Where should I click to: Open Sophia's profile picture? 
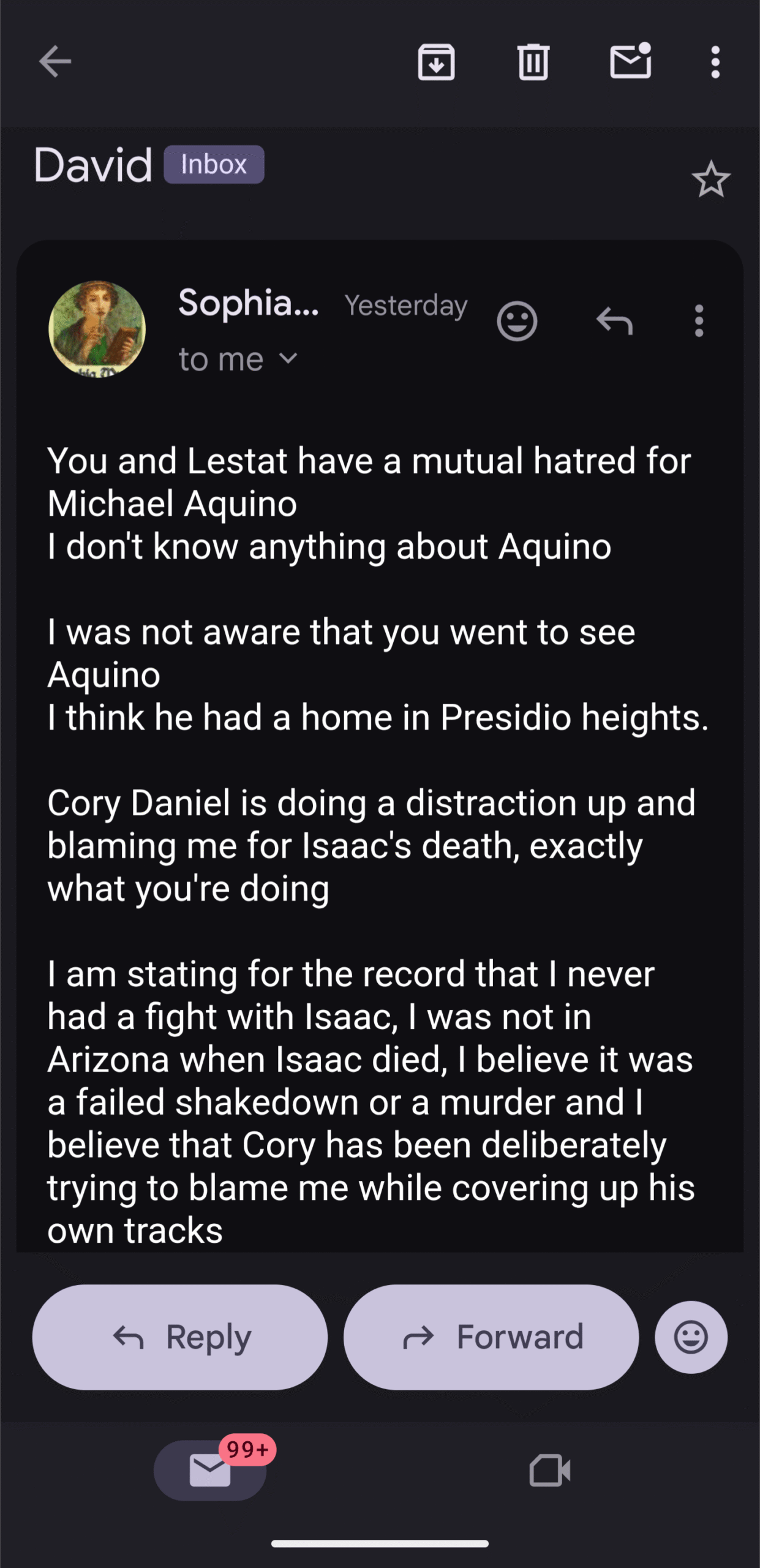pos(97,329)
